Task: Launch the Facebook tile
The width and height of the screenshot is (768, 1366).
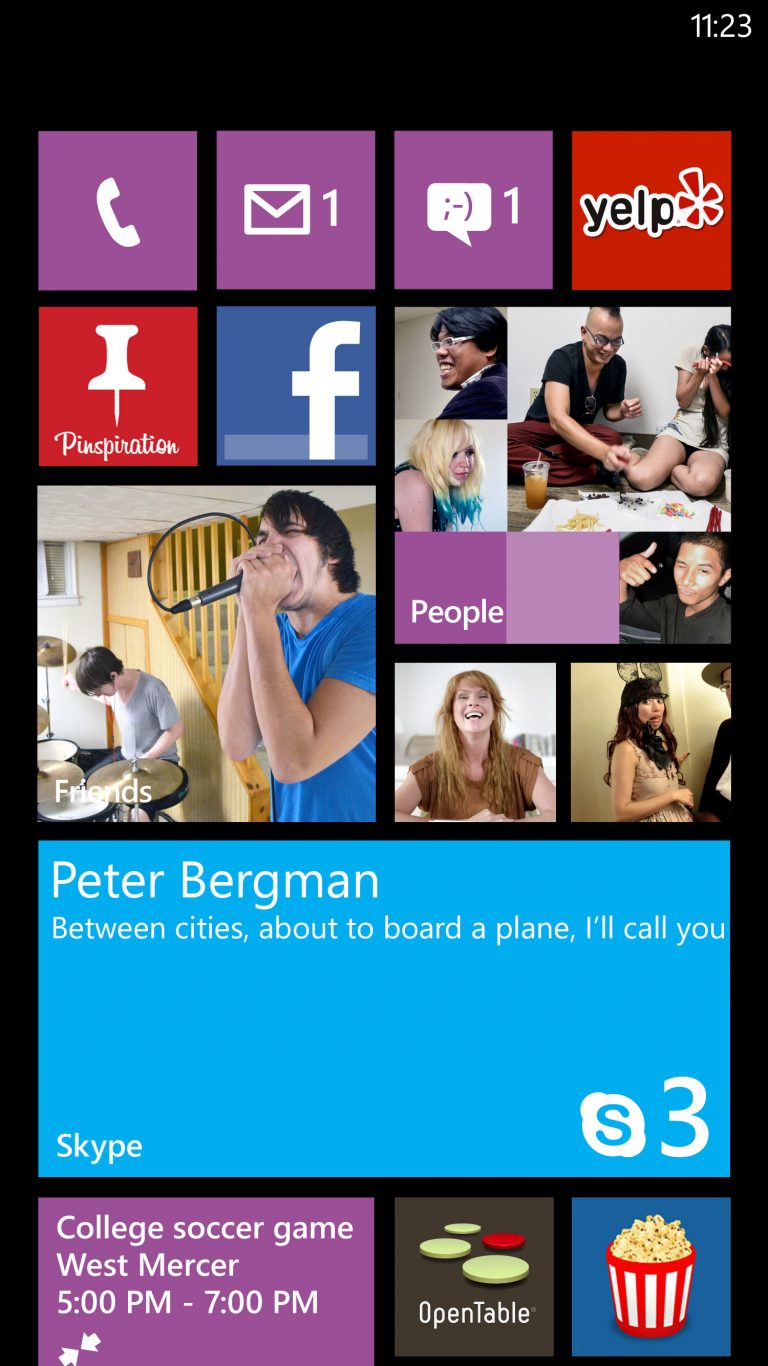Action: tap(295, 386)
